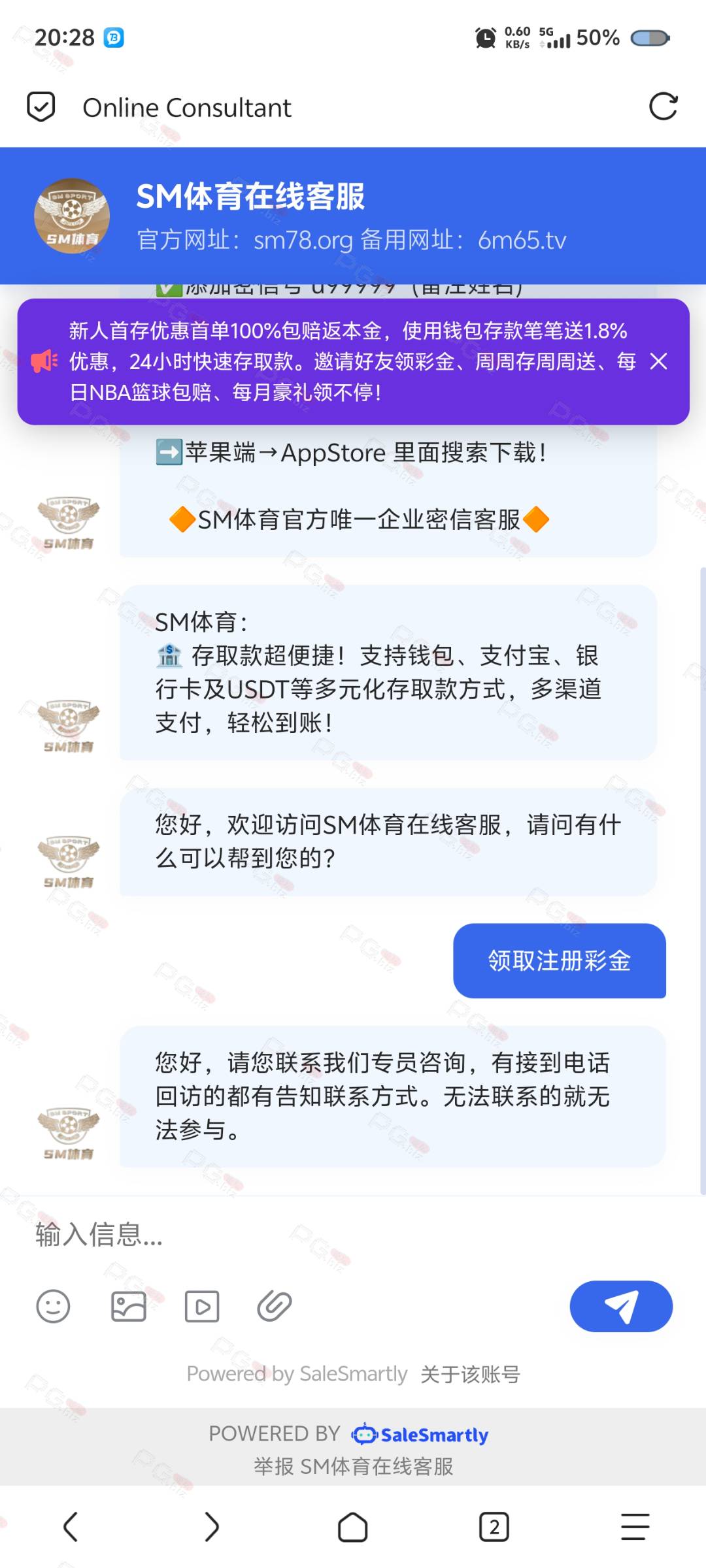The height and width of the screenshot is (1568, 706).
Task: Open the 关于该账号 link
Action: point(470,1375)
